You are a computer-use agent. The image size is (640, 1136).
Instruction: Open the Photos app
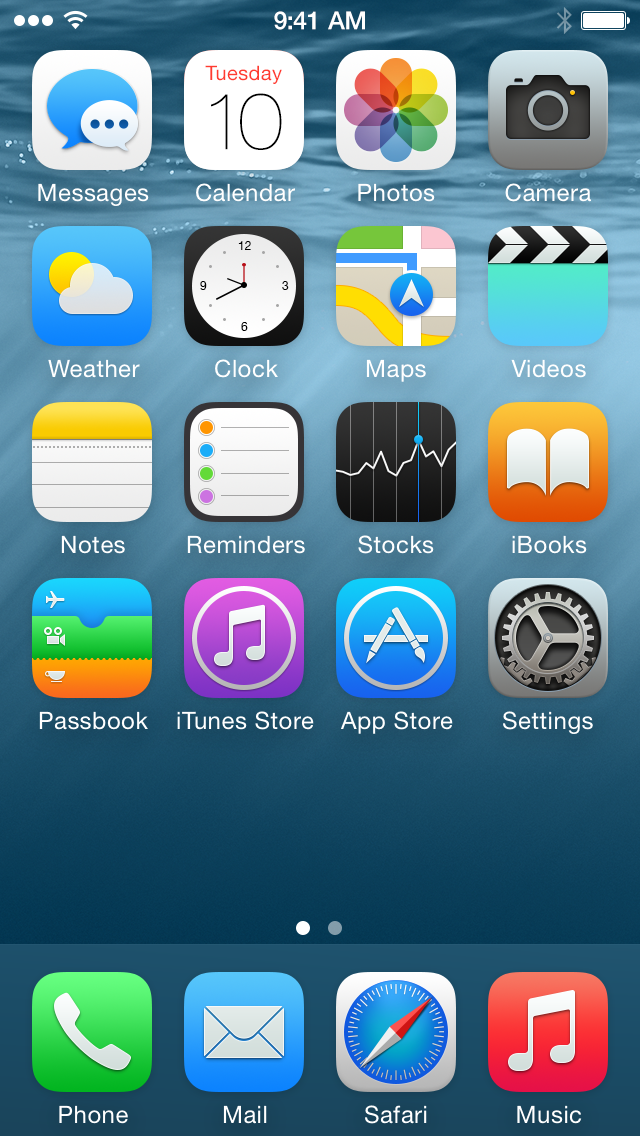pos(396,110)
